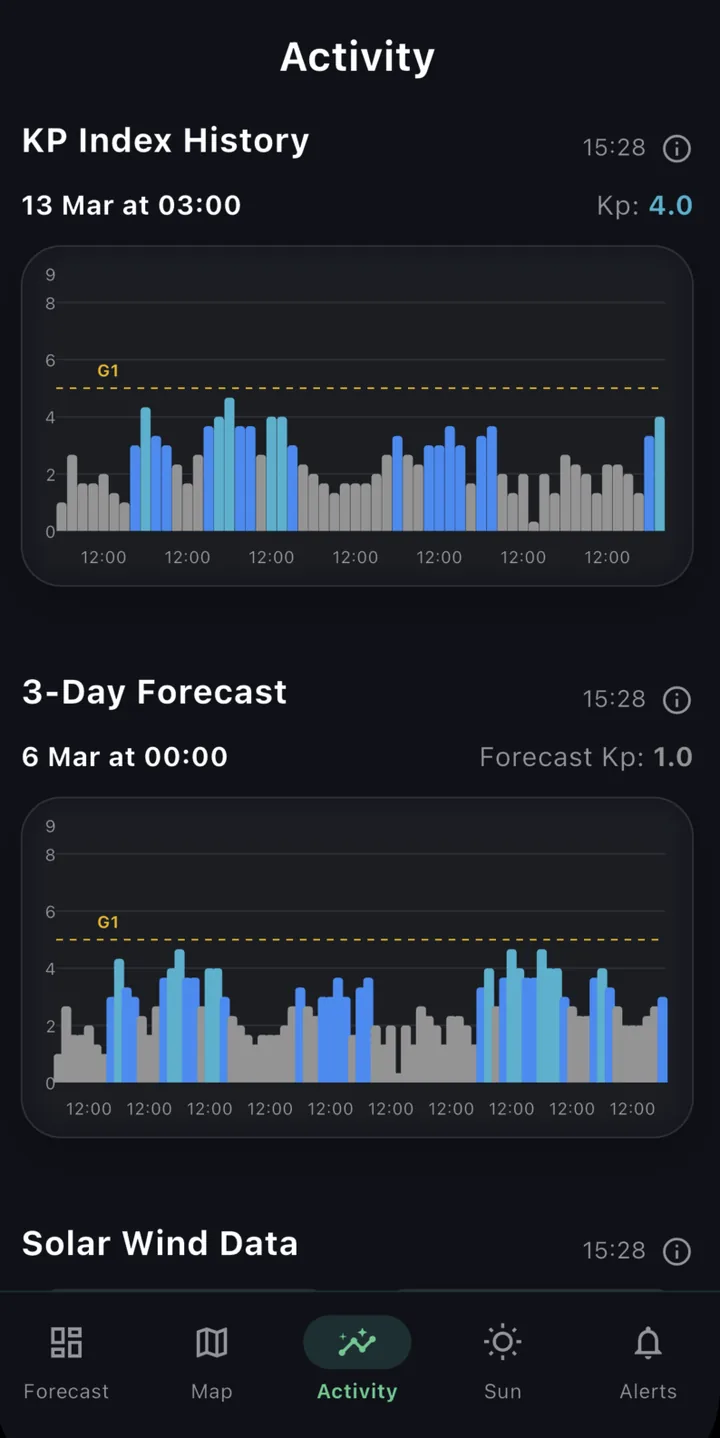Open the KP Index History section header
Image resolution: width=720 pixels, height=1438 pixels.
(166, 141)
